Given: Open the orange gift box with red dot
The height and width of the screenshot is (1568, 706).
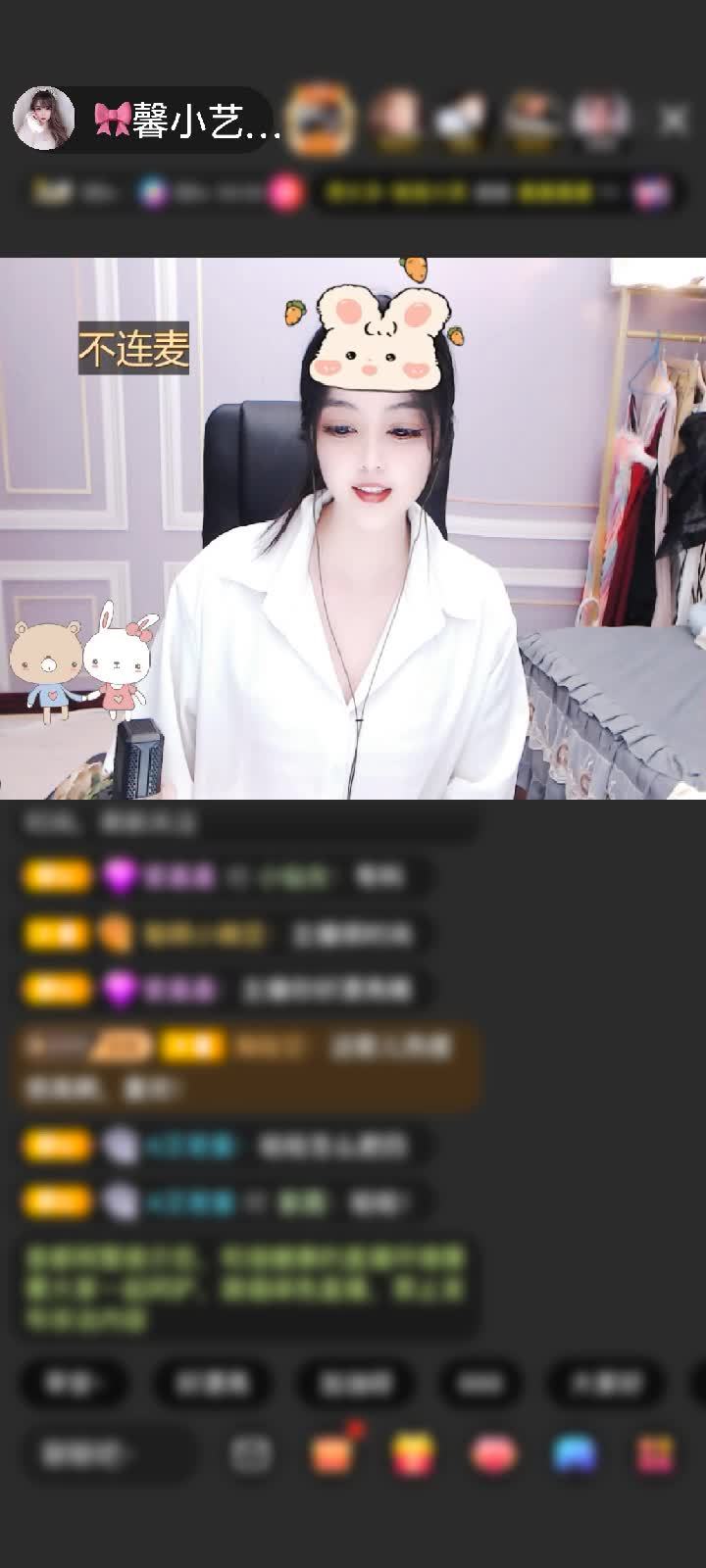Looking at the screenshot, I should point(331,1454).
